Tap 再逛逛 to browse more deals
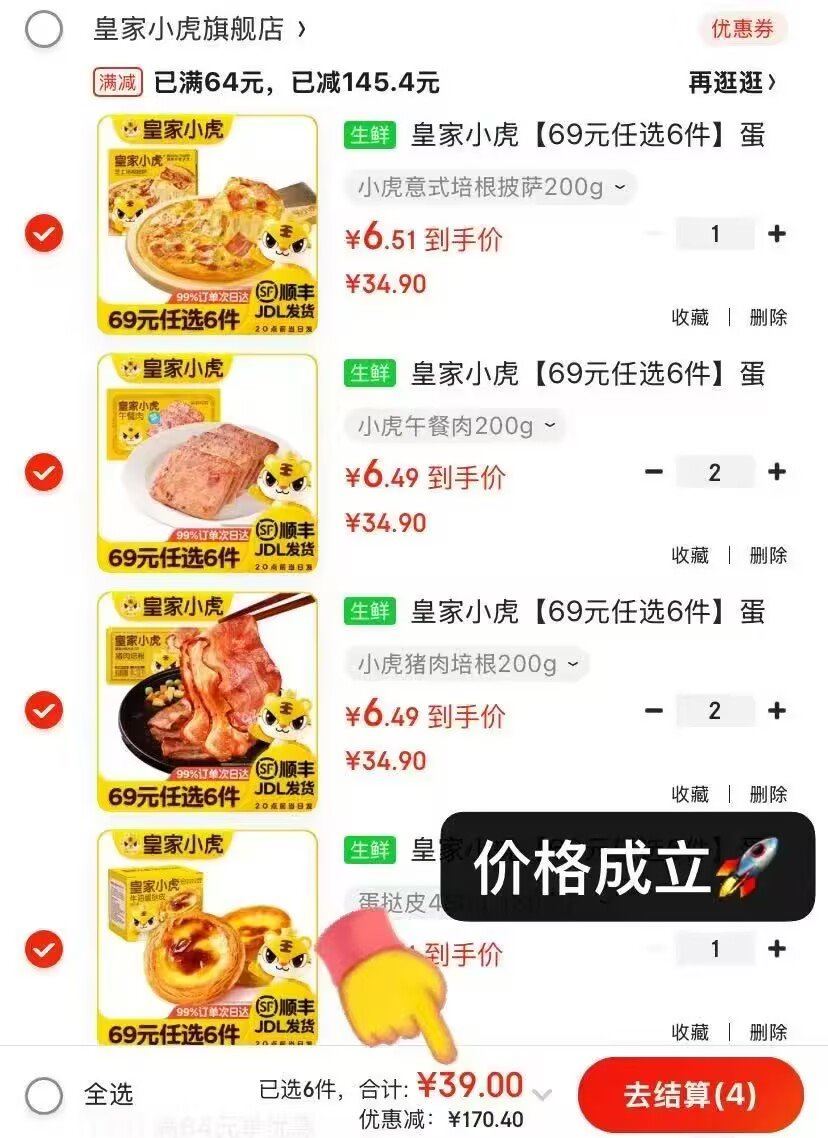 pos(731,82)
